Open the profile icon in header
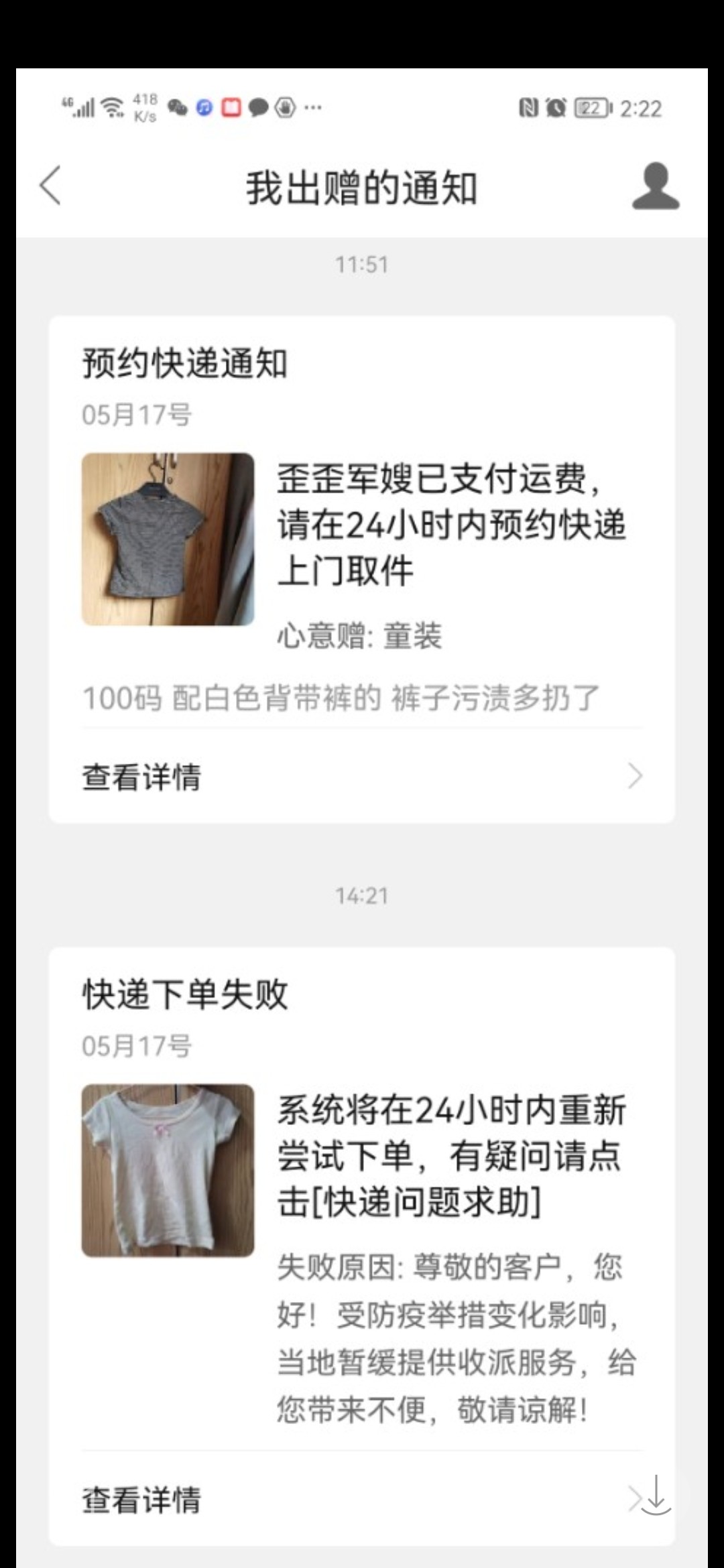The width and height of the screenshot is (724, 1568). pyautogui.click(x=655, y=186)
